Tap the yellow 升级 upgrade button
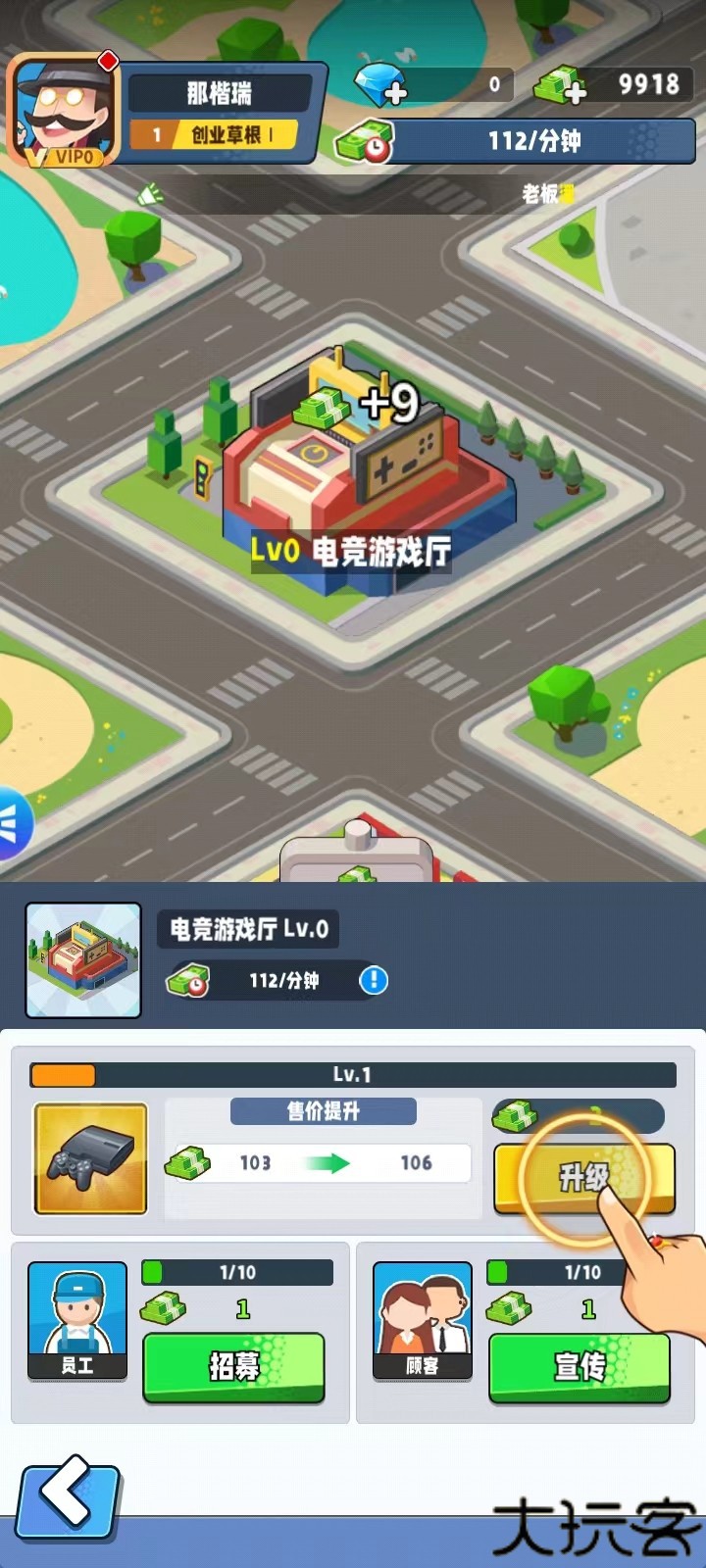Viewport: 706px width, 1568px height. (582, 1178)
